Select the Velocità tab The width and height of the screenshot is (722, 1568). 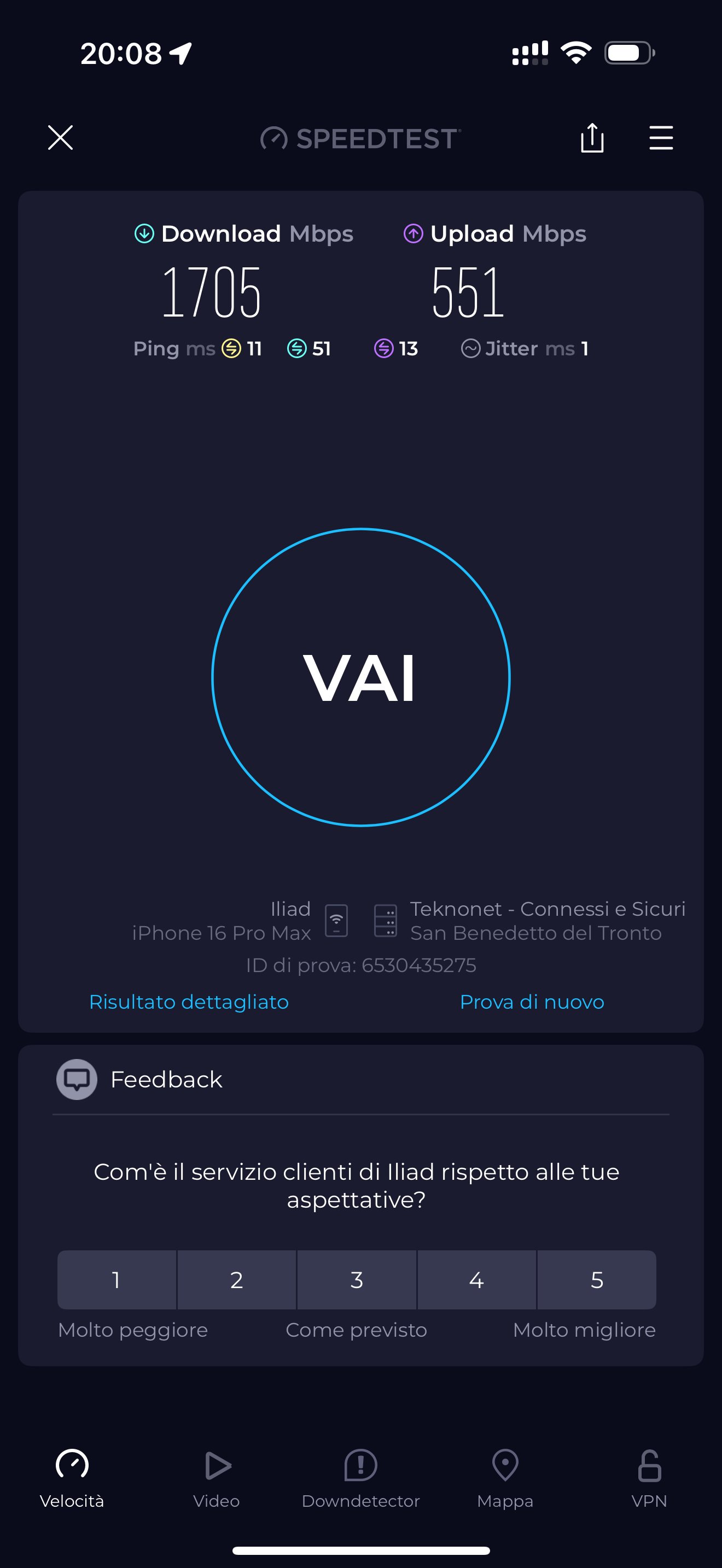(x=72, y=1479)
